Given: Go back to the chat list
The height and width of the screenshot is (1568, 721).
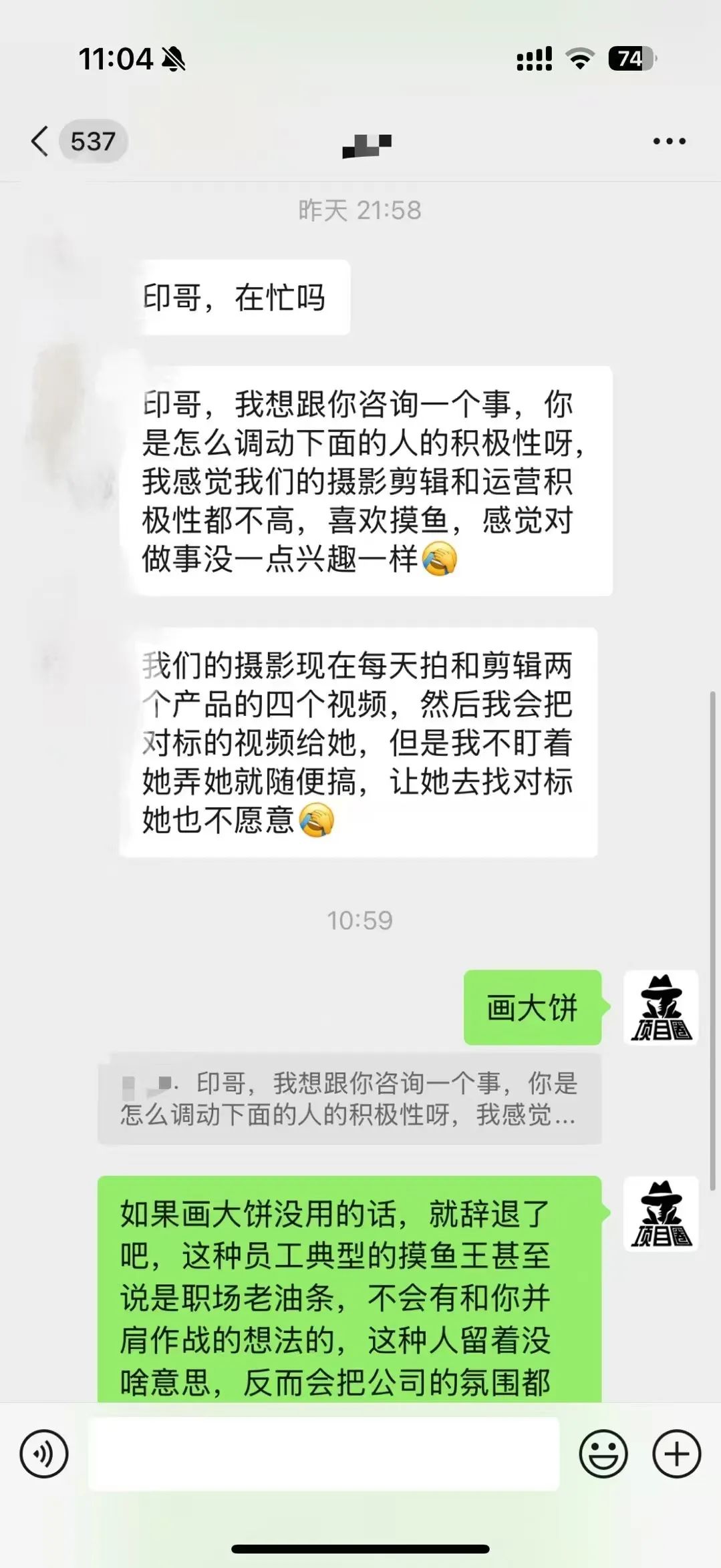Looking at the screenshot, I should pos(40,141).
